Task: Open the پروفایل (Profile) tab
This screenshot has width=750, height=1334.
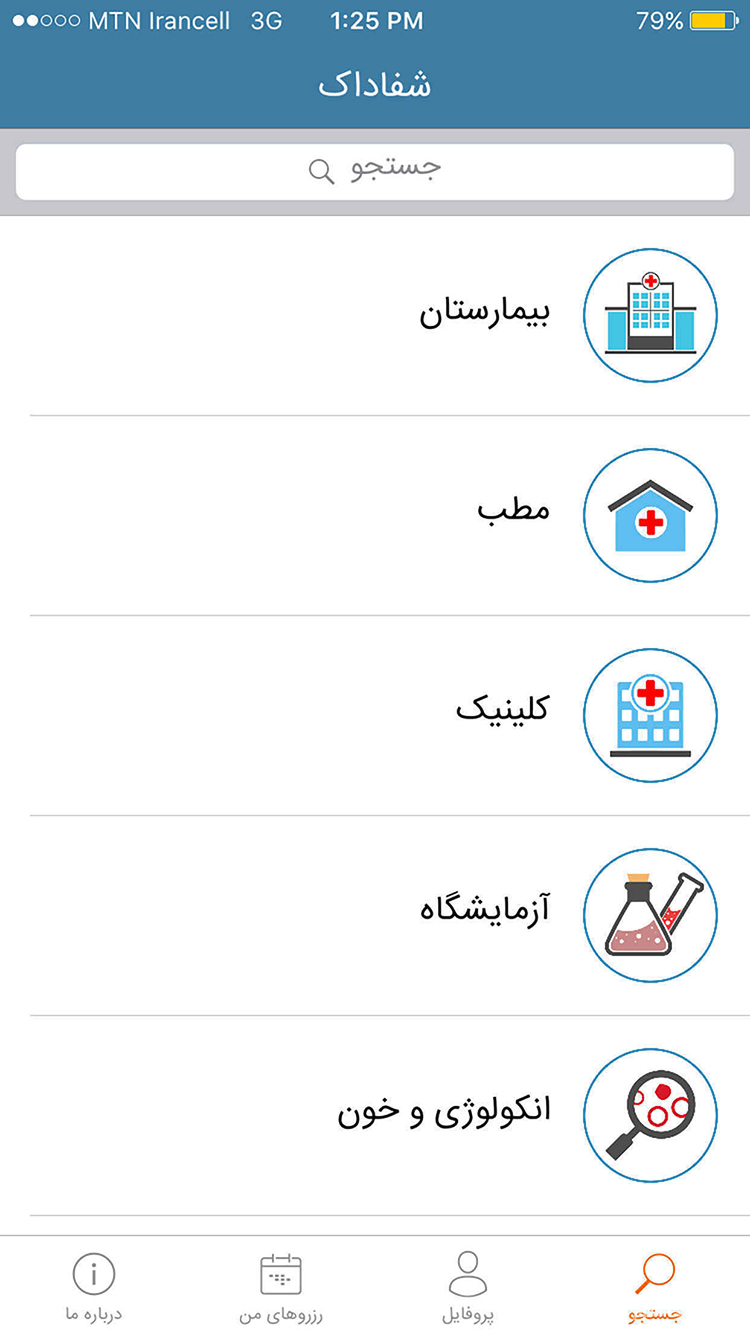Action: (x=468, y=1285)
